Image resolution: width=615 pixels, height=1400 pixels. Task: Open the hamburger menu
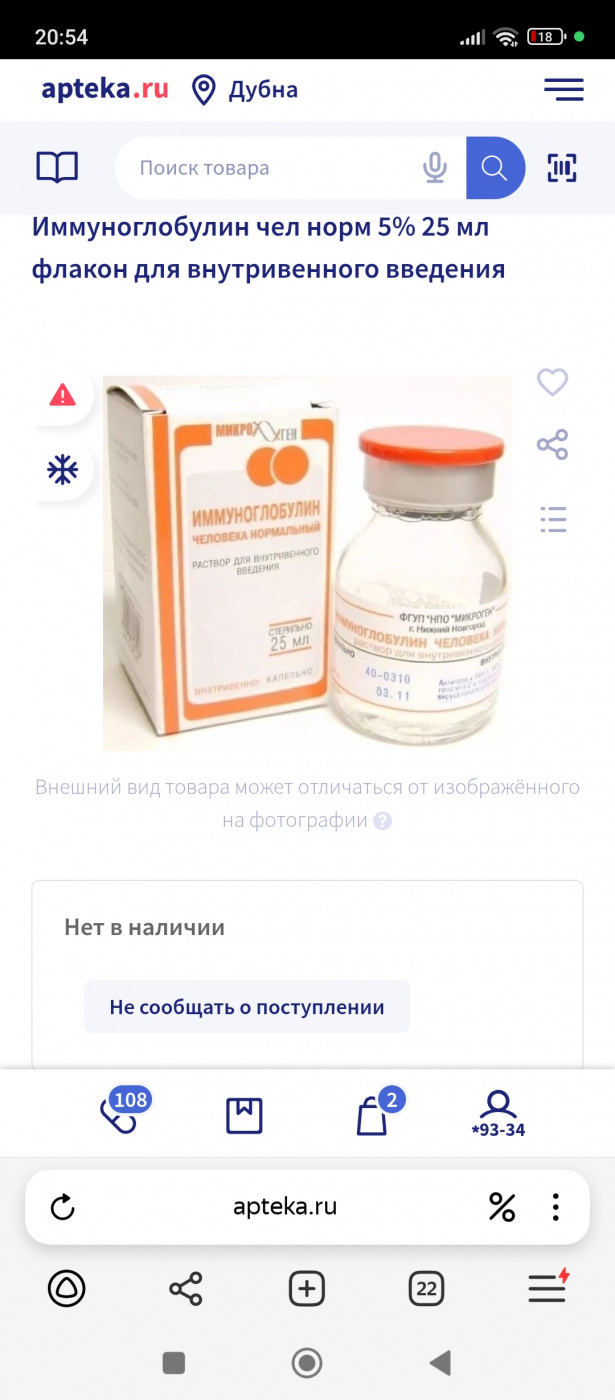point(563,90)
